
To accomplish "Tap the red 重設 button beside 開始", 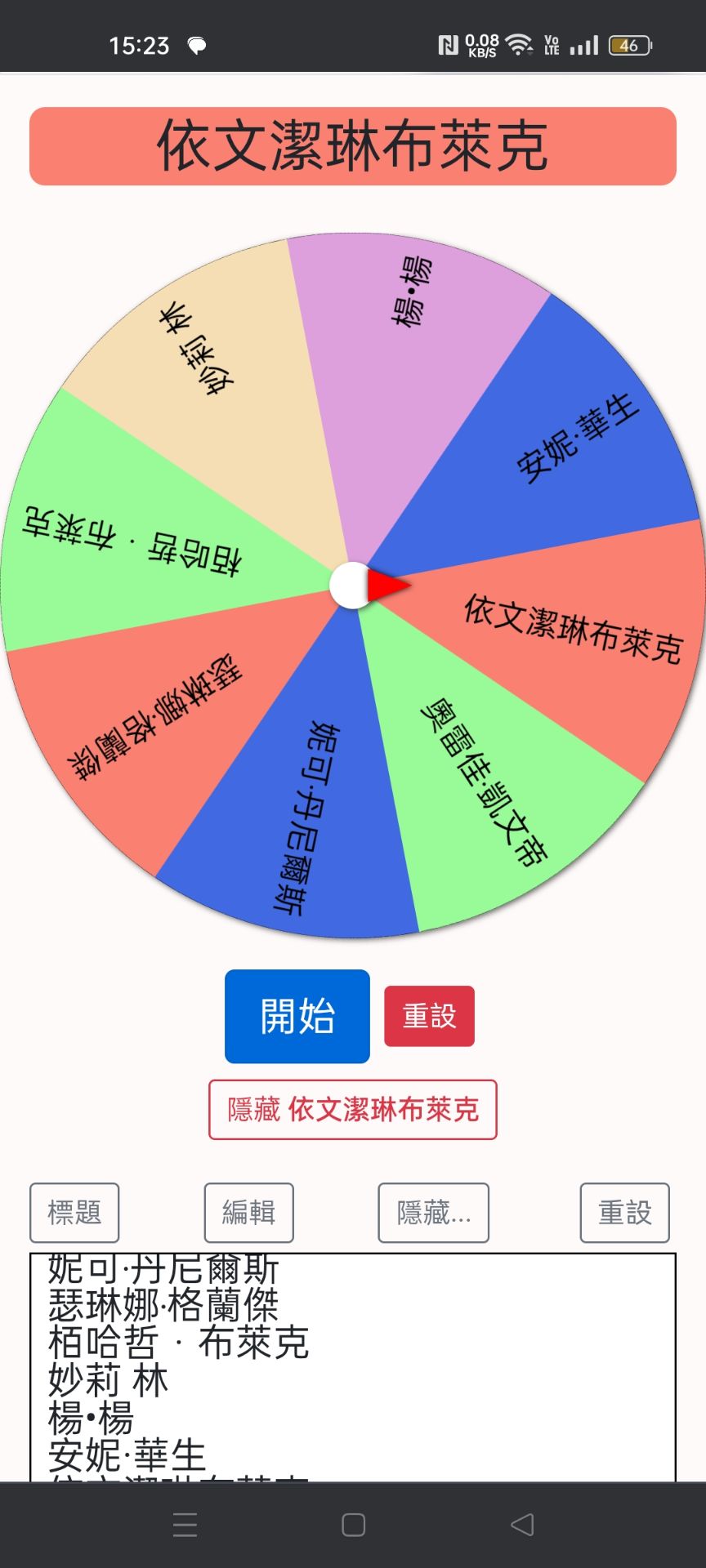I will (429, 1016).
